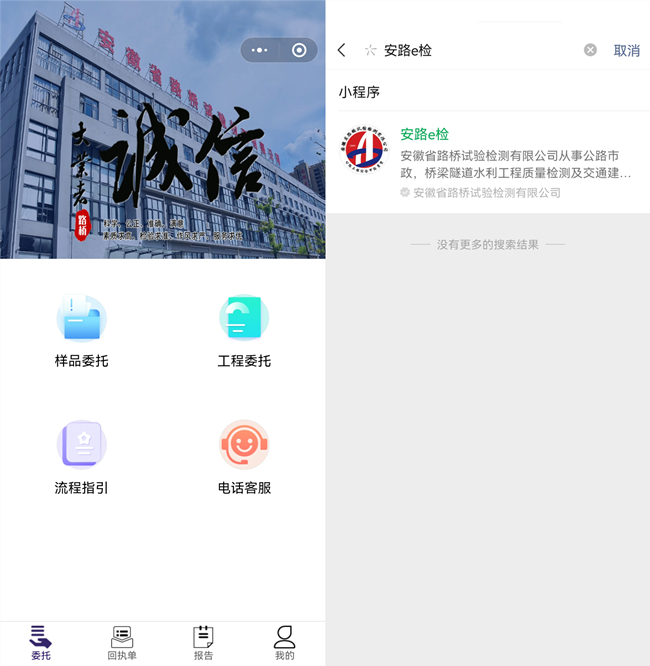The width and height of the screenshot is (650, 666).
Task: Clear the search text
Action: point(590,50)
